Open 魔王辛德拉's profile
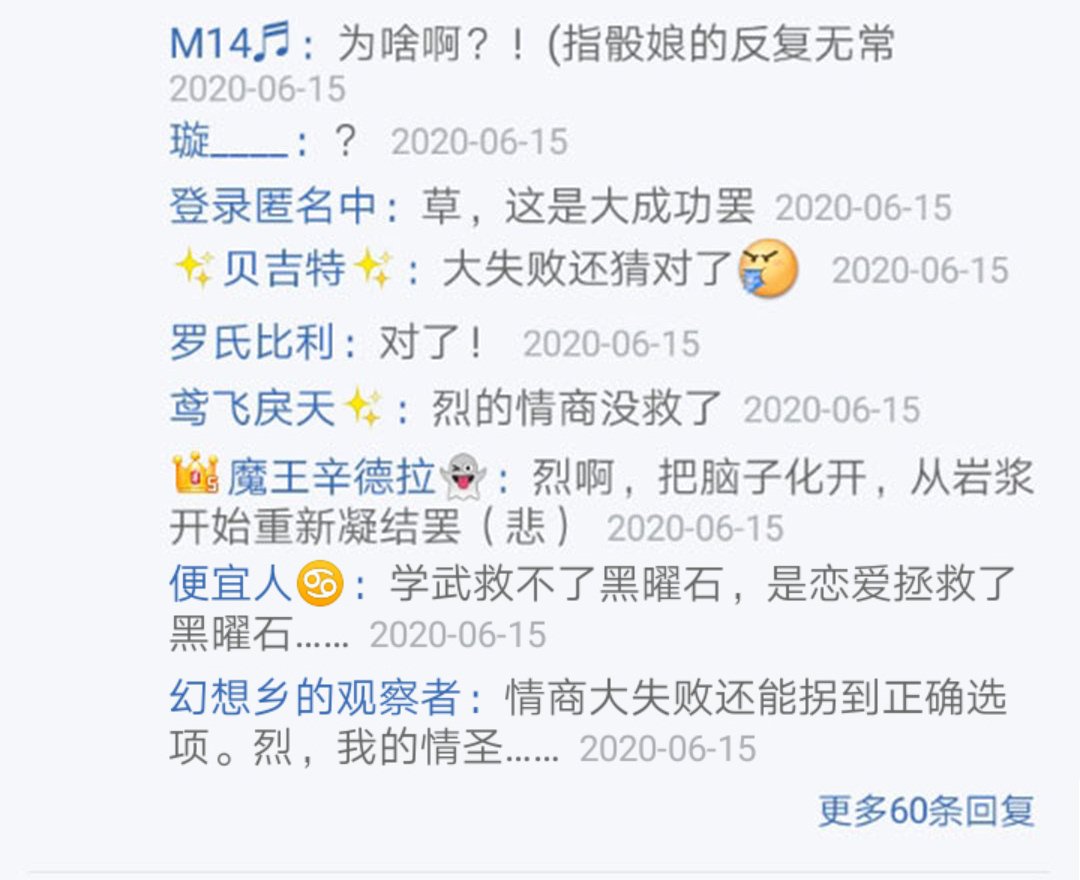This screenshot has width=1080, height=880. [x=330, y=478]
